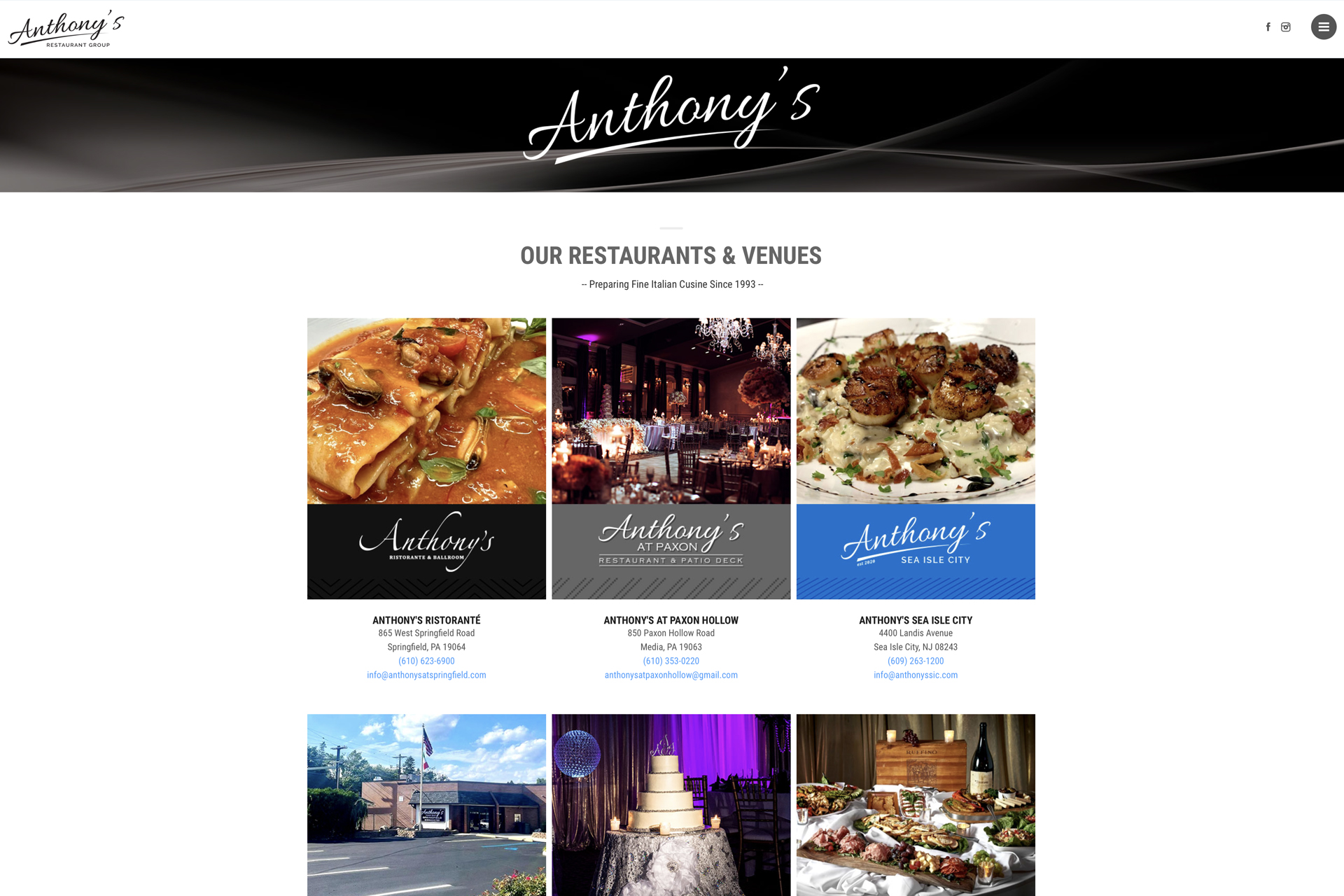This screenshot has width=1344, height=896.
Task: Open the catering platter photo tile
Action: [x=916, y=805]
